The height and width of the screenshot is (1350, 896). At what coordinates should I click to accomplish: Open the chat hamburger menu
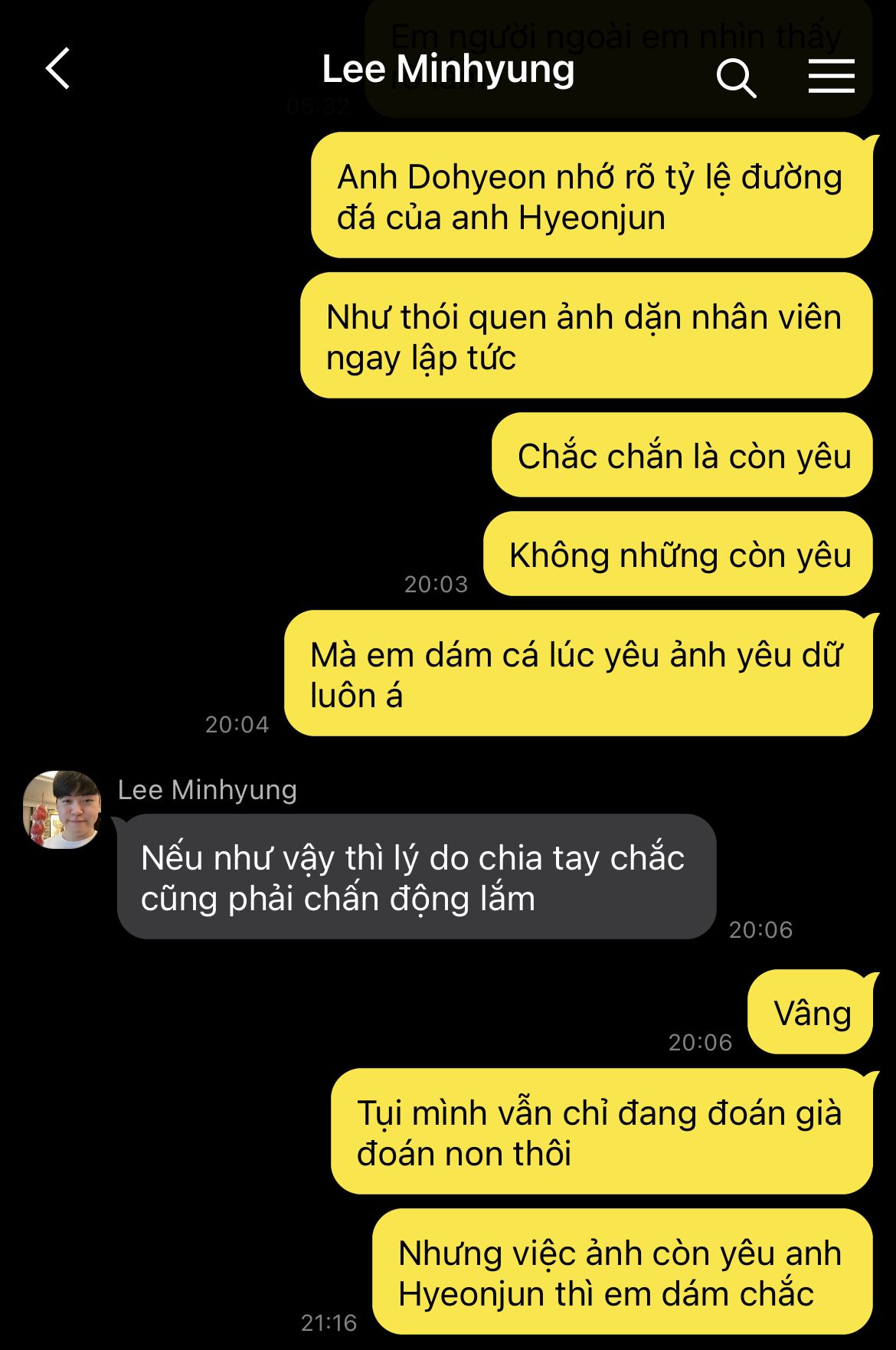832,77
